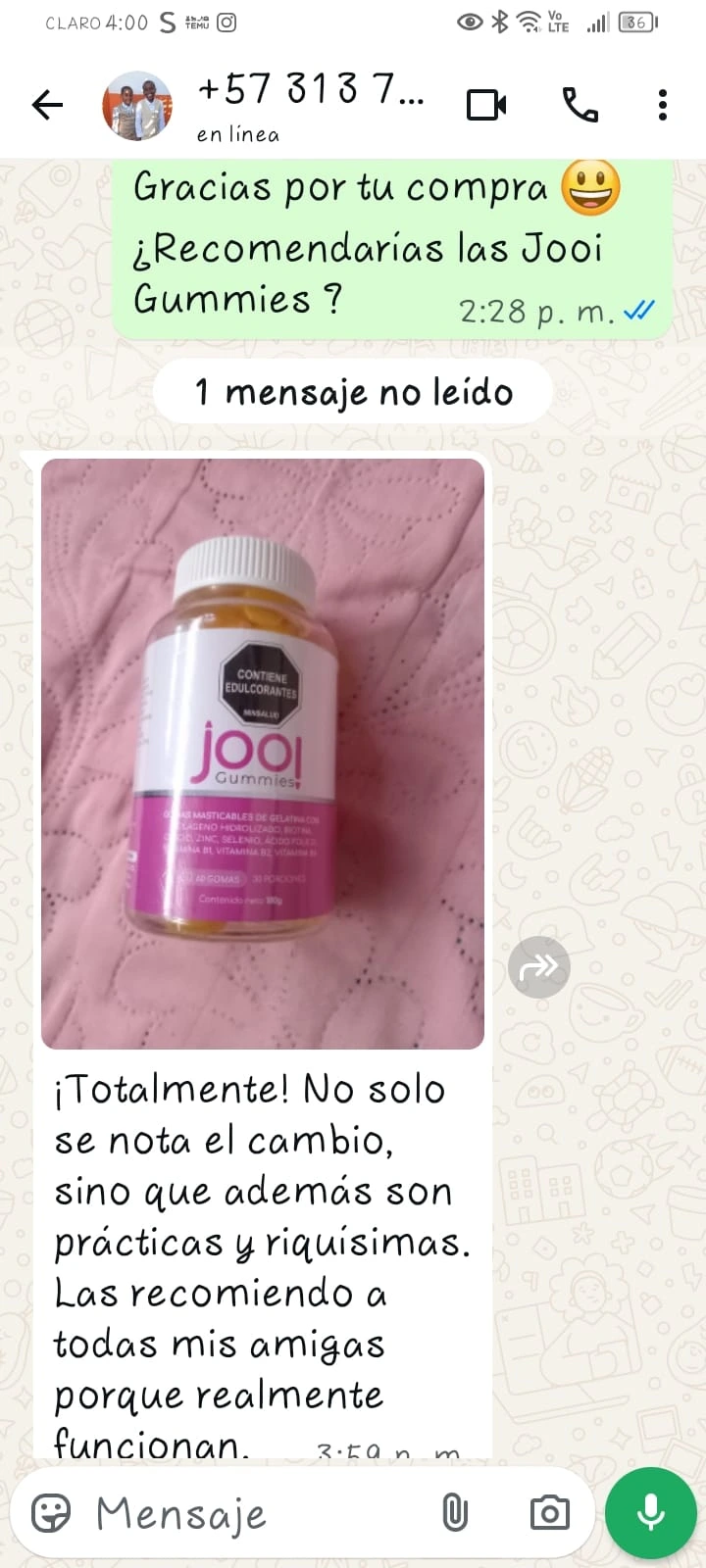Tap the battery indicator in the status bar
This screenshot has height=1568, width=706.
[x=636, y=22]
